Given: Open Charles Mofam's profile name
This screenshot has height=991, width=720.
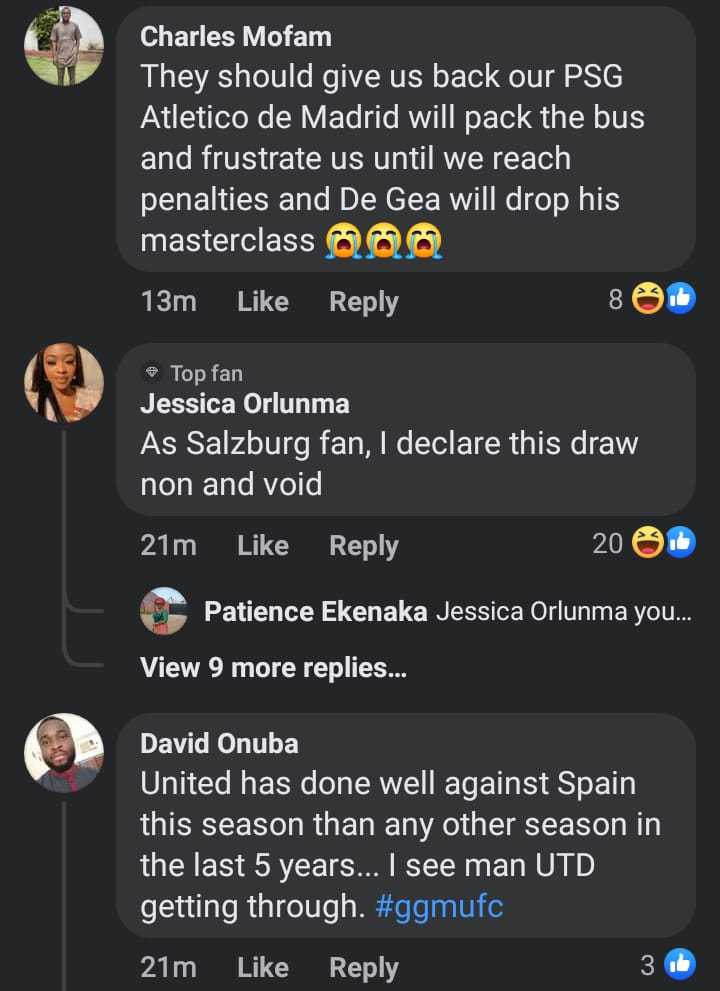Looking at the screenshot, I should tap(235, 37).
